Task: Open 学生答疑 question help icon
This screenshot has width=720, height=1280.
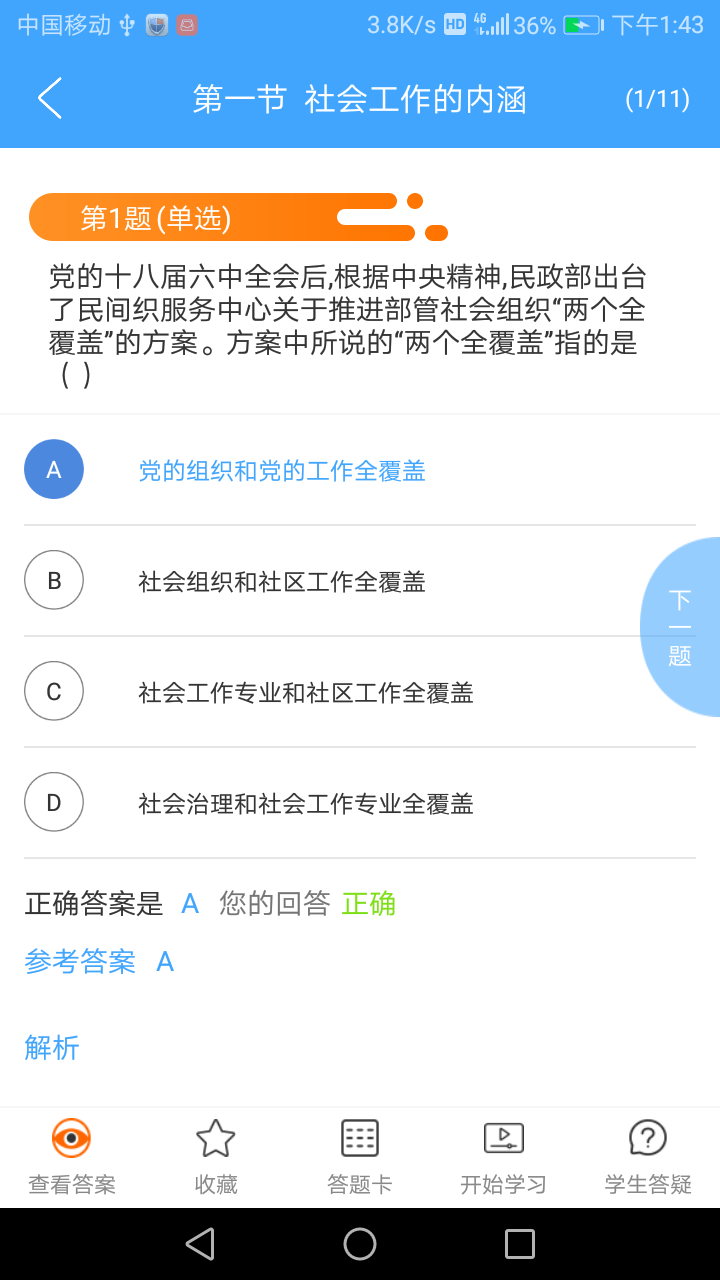Action: coord(647,1137)
